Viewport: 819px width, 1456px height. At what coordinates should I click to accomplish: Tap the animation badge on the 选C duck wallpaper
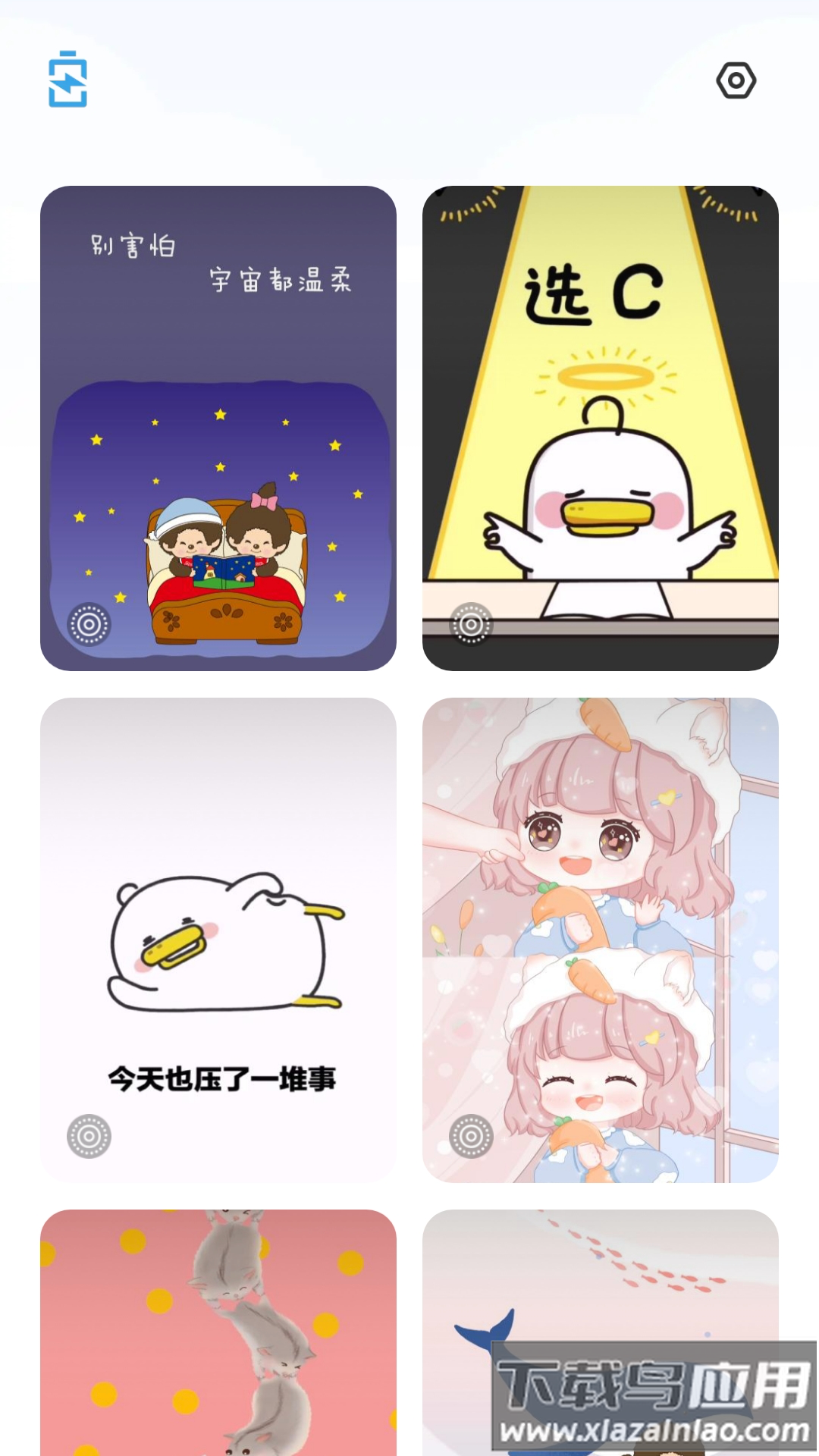(x=470, y=624)
